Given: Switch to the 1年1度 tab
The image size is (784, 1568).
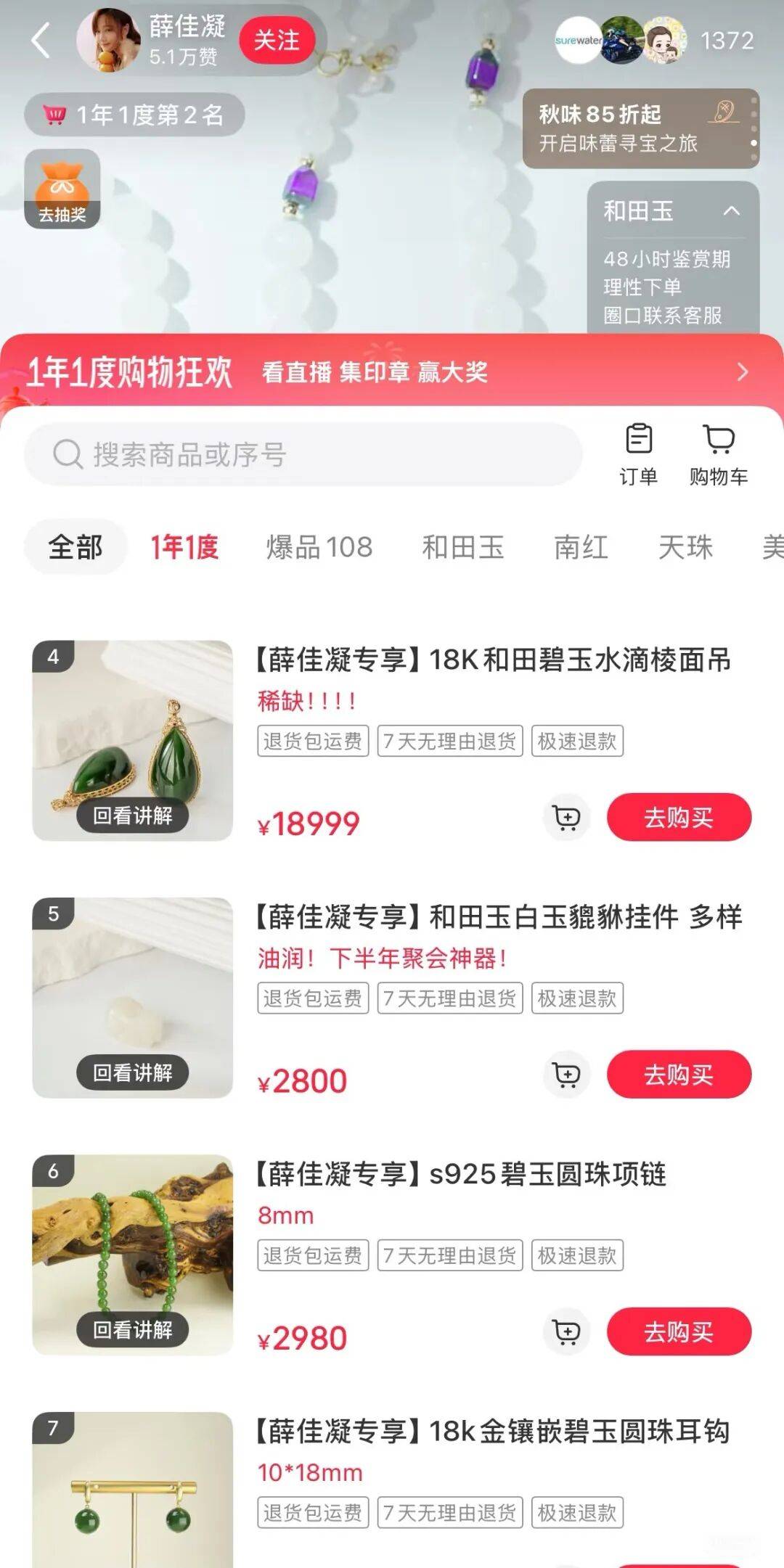Looking at the screenshot, I should [x=184, y=547].
